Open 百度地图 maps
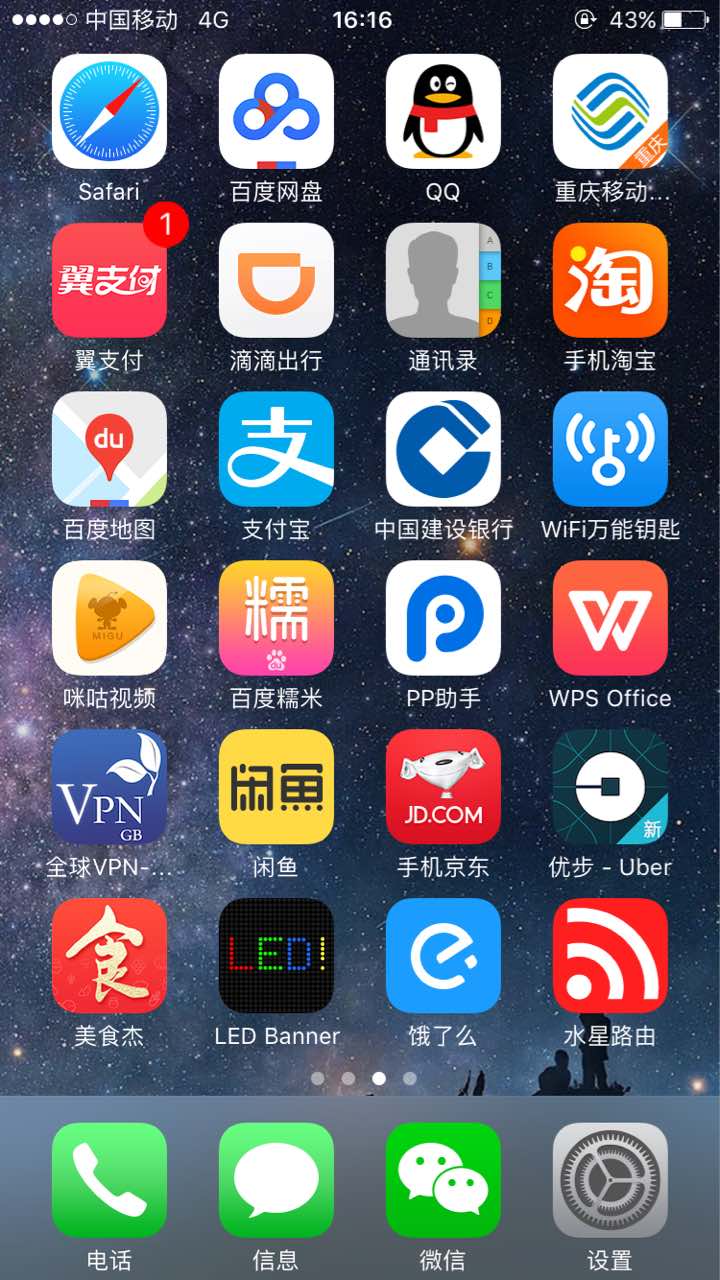The image size is (720, 1280). point(109,449)
